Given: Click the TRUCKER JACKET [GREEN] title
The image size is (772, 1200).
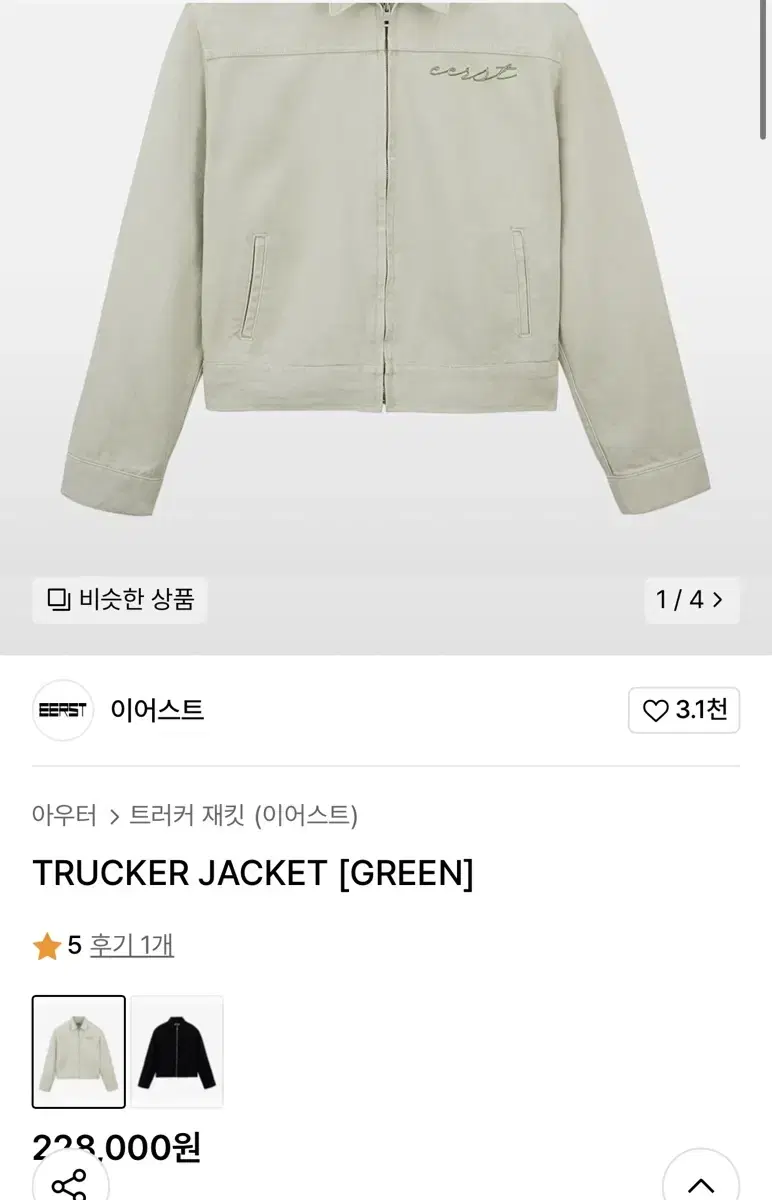Looking at the screenshot, I should pos(252,871).
